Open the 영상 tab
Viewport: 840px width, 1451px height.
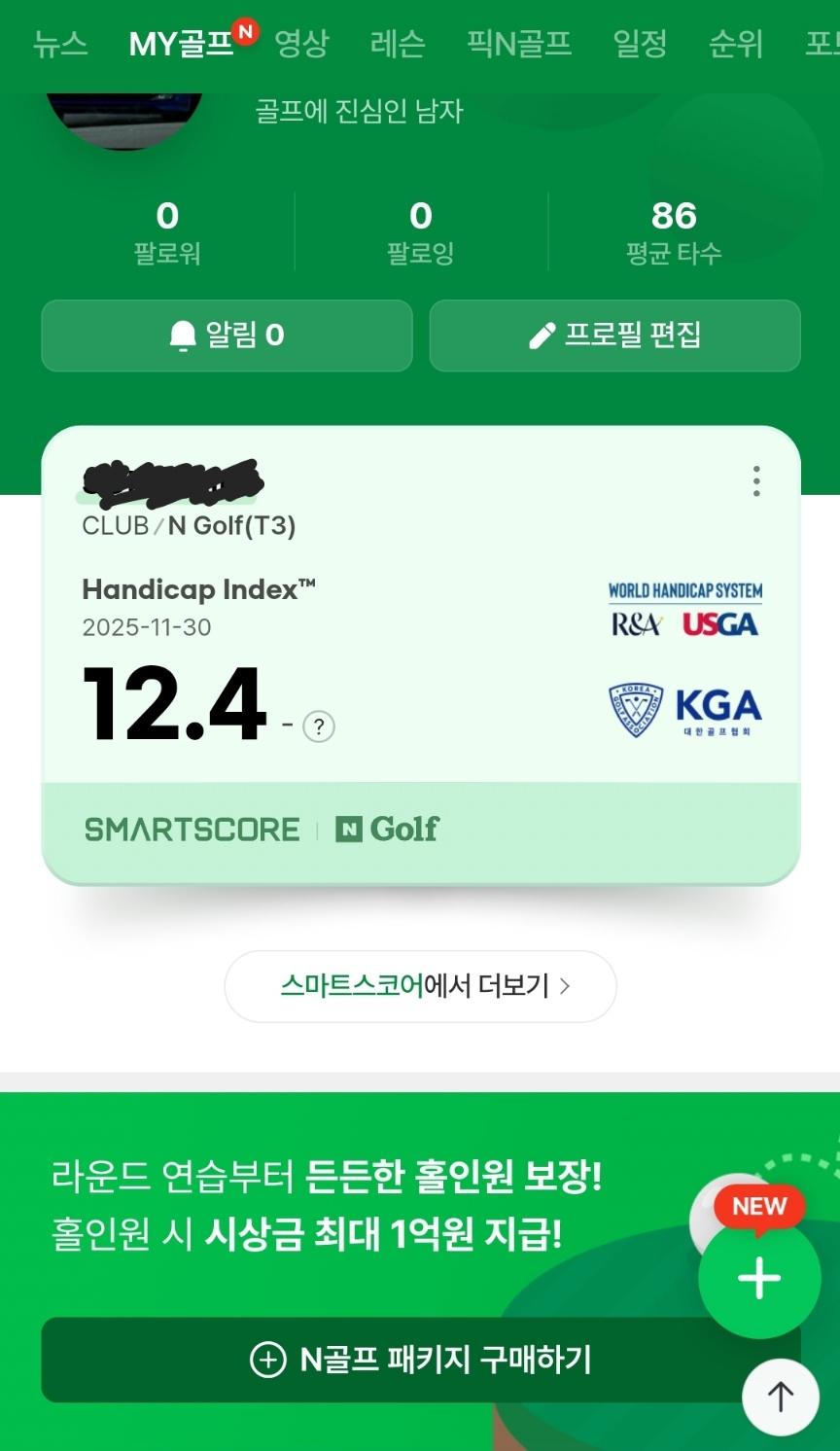301,44
